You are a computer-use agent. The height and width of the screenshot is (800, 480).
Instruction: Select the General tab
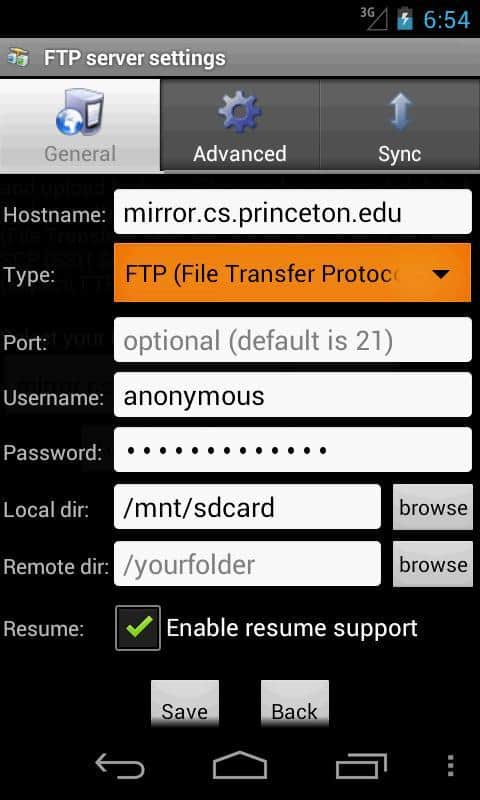[80, 126]
